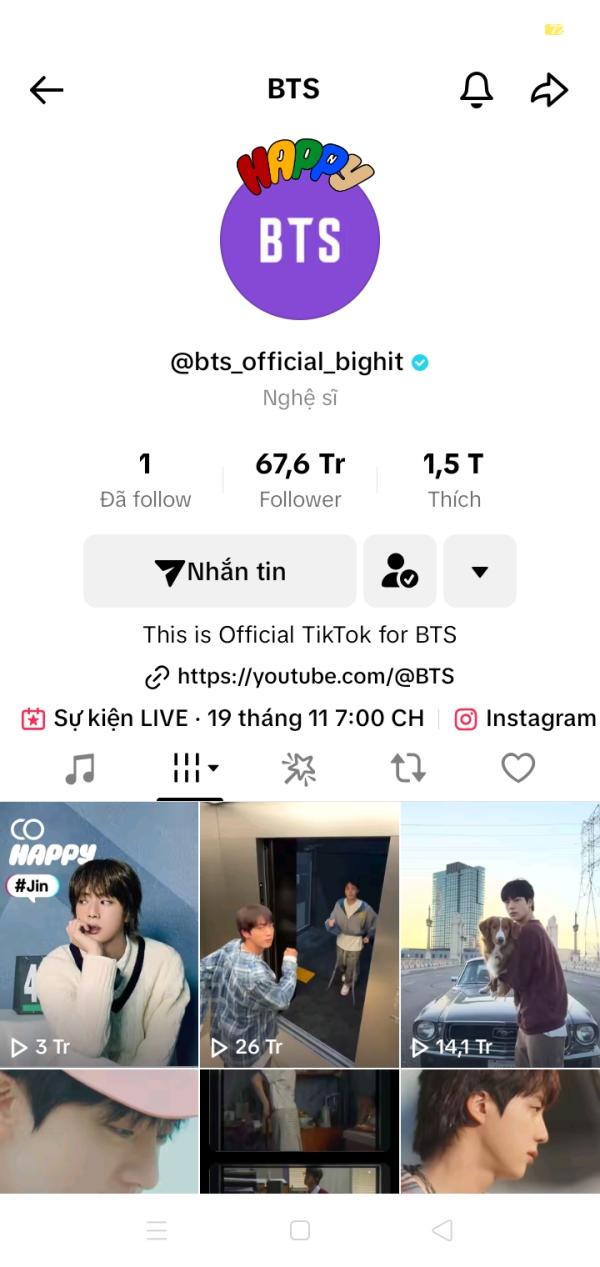
Task: Switch to the music tab
Action: click(80, 768)
